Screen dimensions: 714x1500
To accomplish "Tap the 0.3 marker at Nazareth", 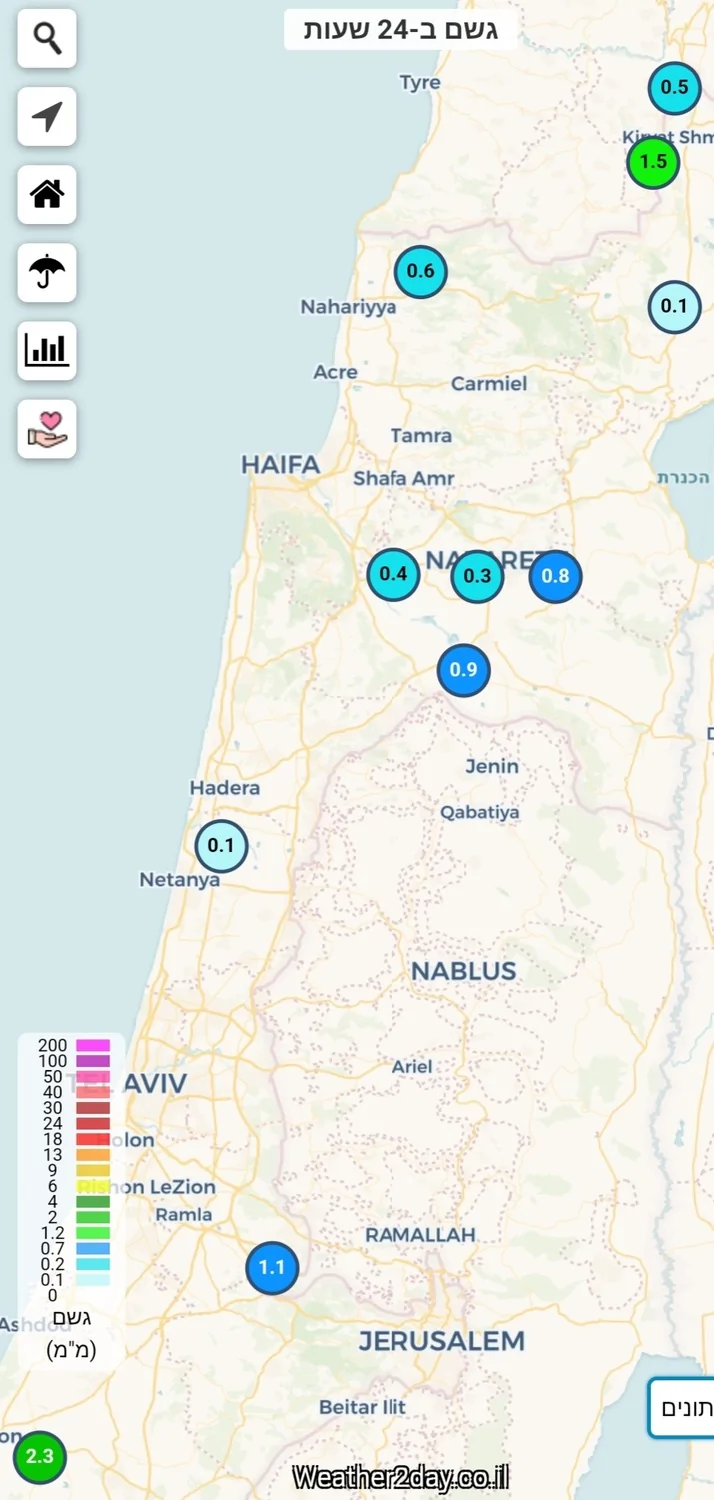I will (x=477, y=576).
